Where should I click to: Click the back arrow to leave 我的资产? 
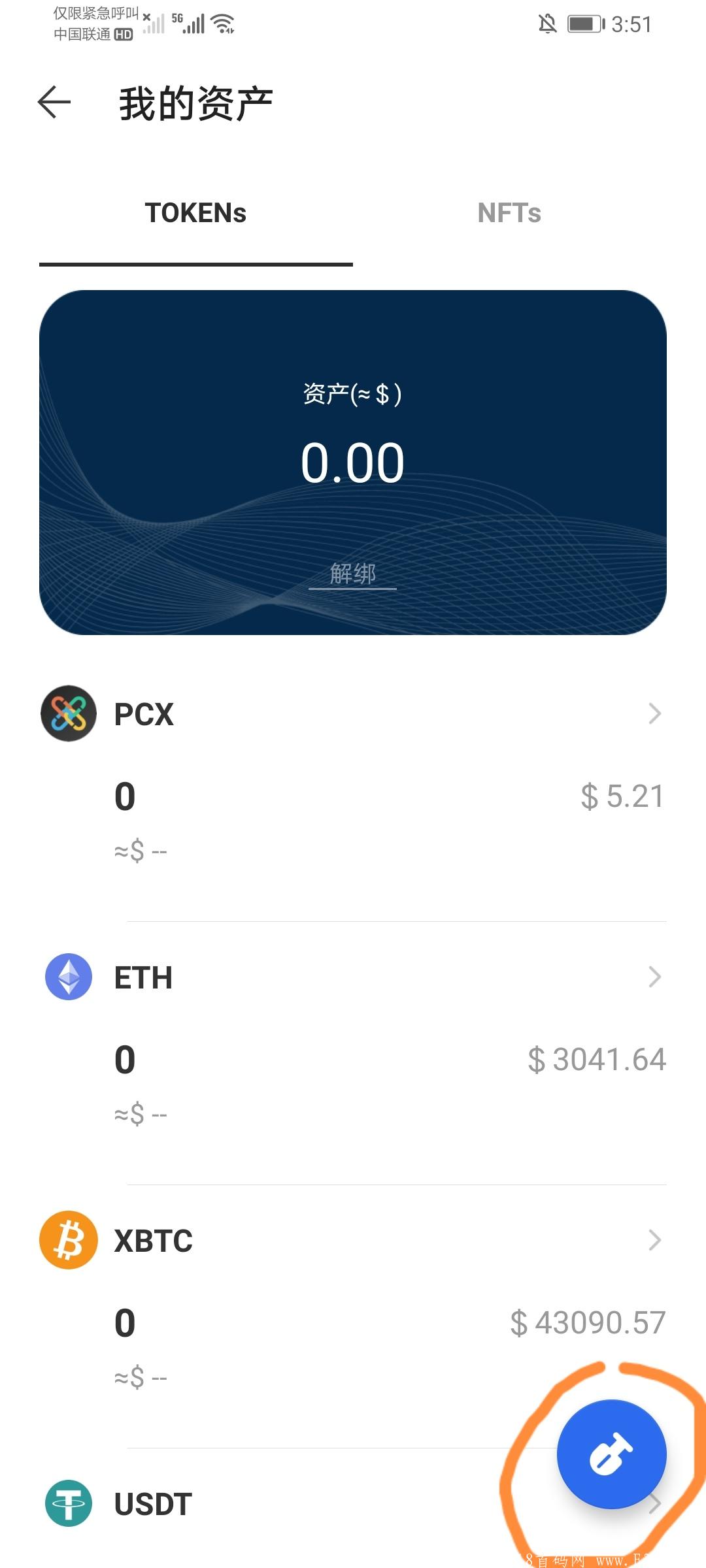(x=54, y=102)
